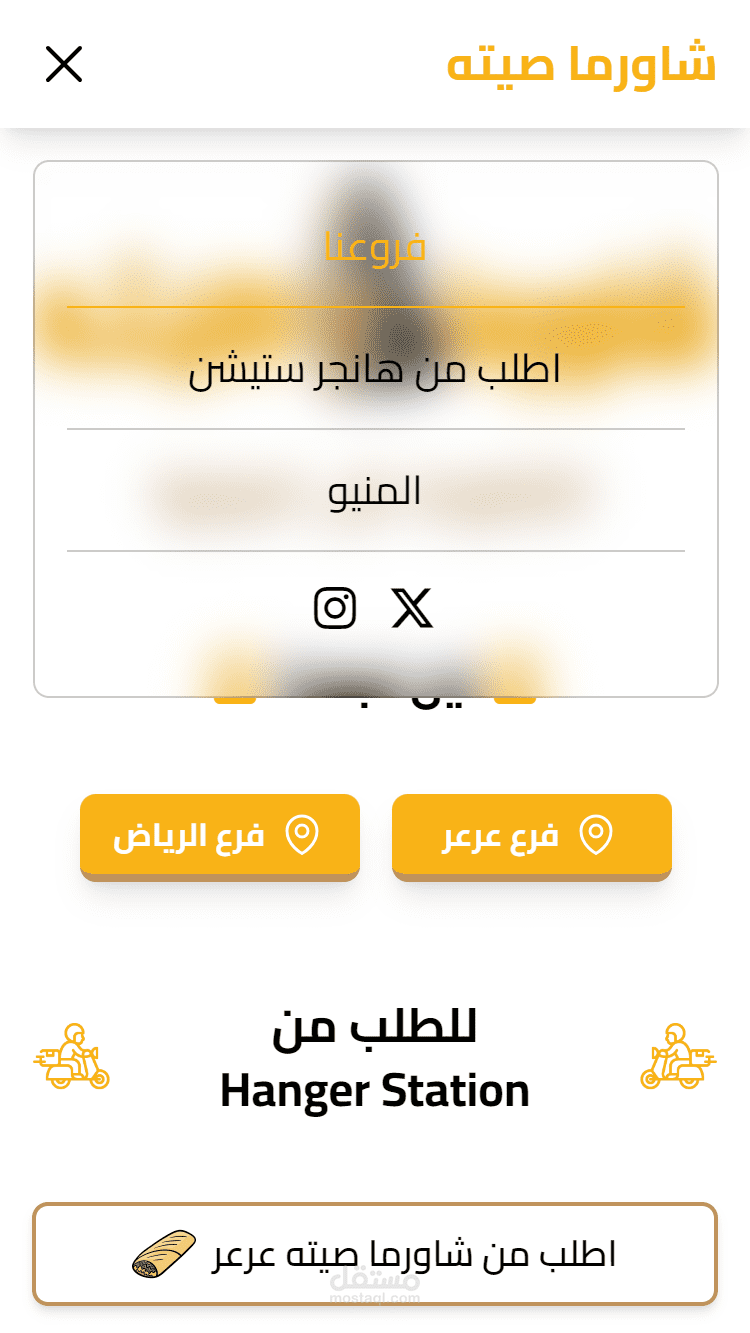Screen dimensions: 750x1333
Task: Order via اطلب من شاورما صيته عرعر
Action: (x=375, y=1254)
